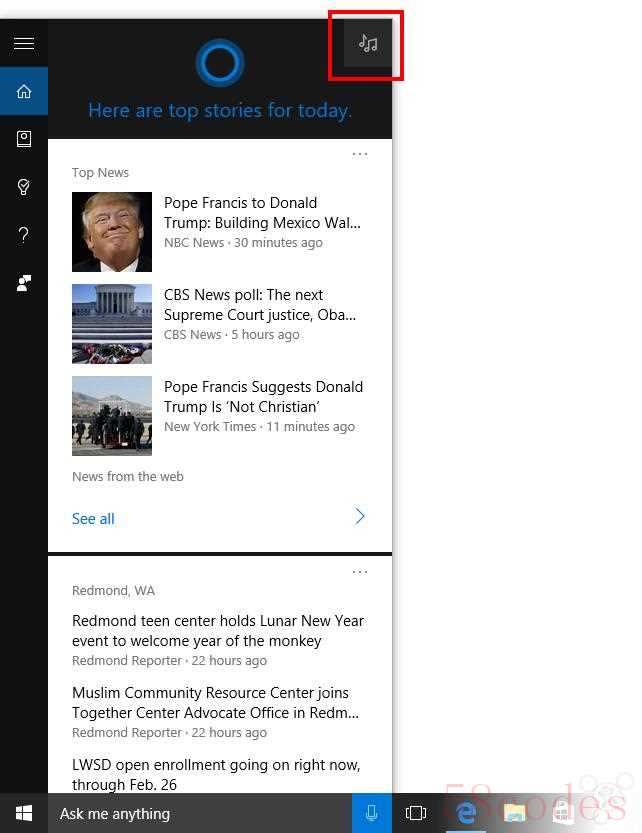Viewport: 642px width, 833px height.
Task: Go to Cortana Home
Action: click(x=24, y=92)
